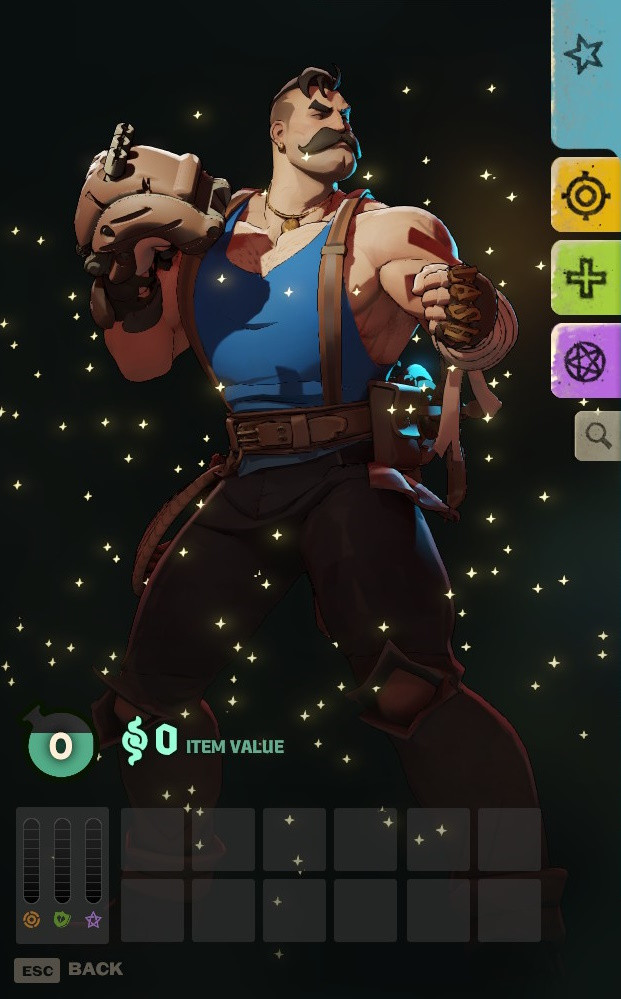Open the star favorites tab

[x=586, y=56]
